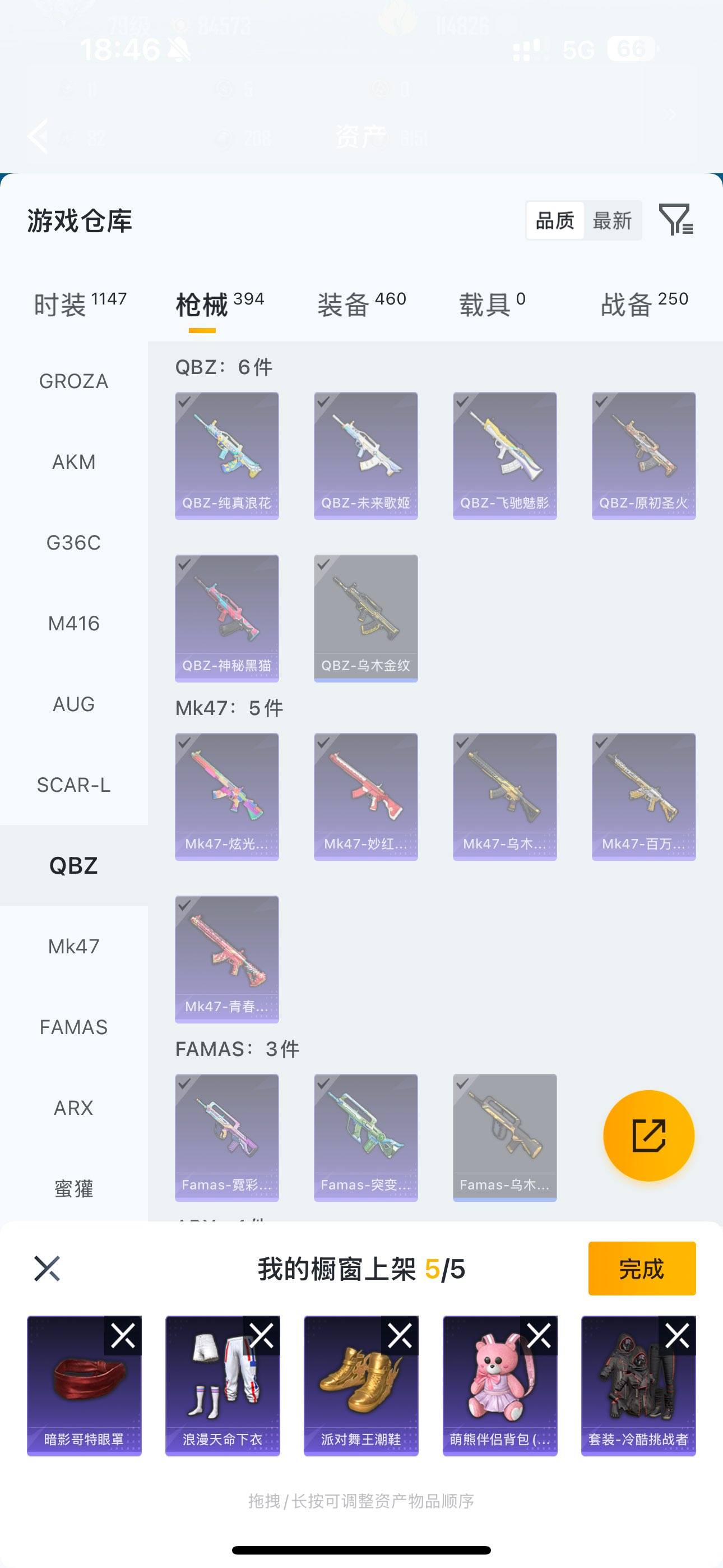Select M416 in the weapon sidebar
723x1568 pixels.
pos(73,623)
